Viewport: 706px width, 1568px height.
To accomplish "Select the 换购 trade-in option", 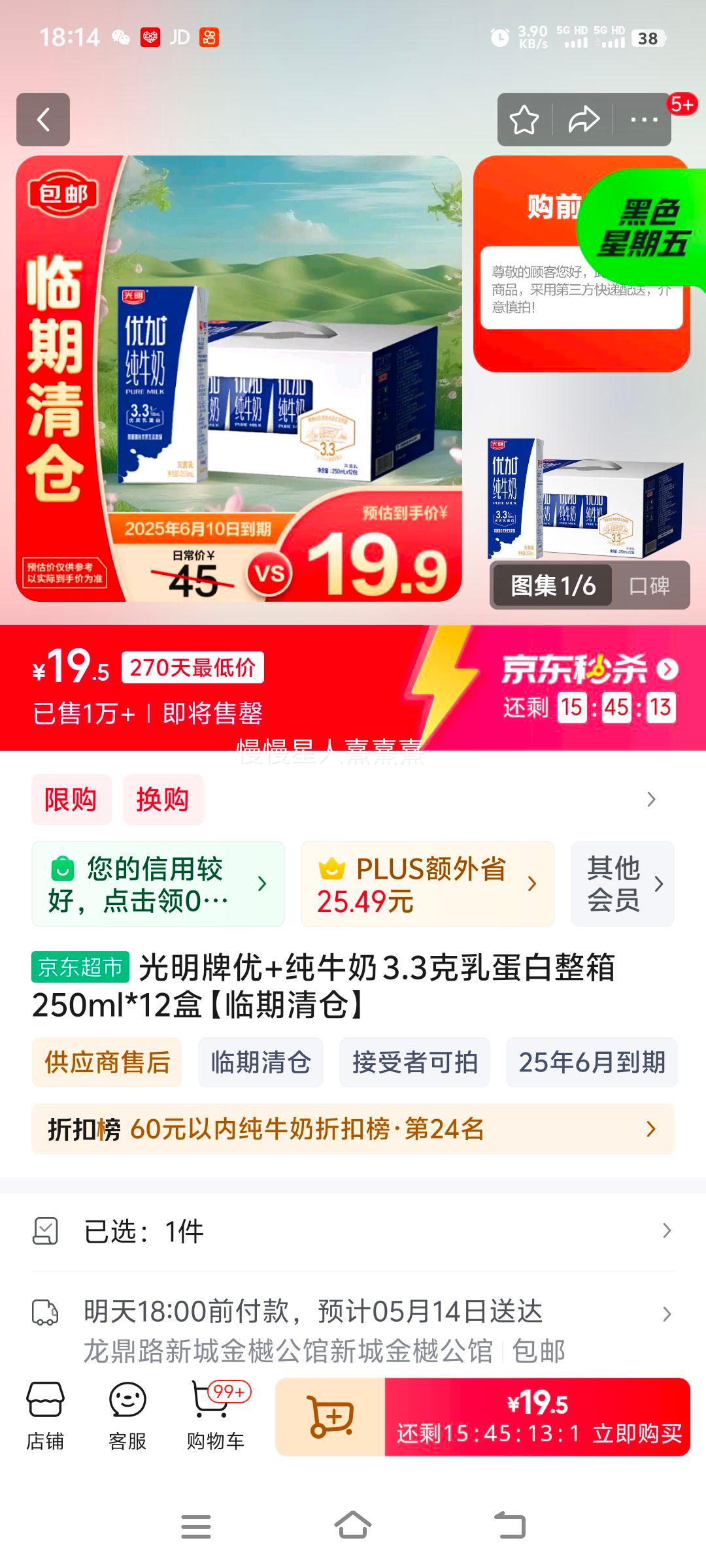I will 163,799.
